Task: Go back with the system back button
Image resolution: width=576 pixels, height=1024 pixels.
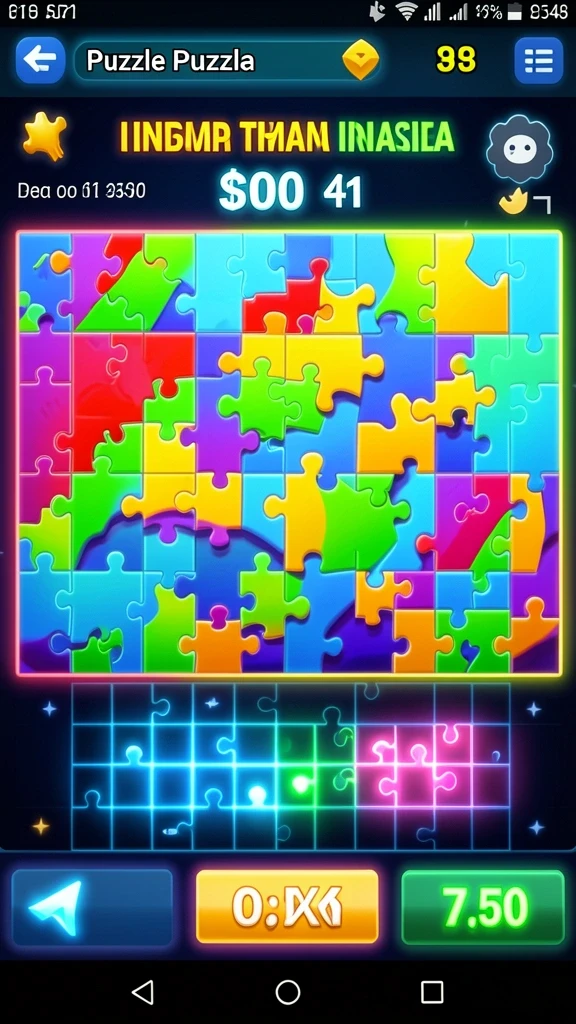Action: click(143, 992)
